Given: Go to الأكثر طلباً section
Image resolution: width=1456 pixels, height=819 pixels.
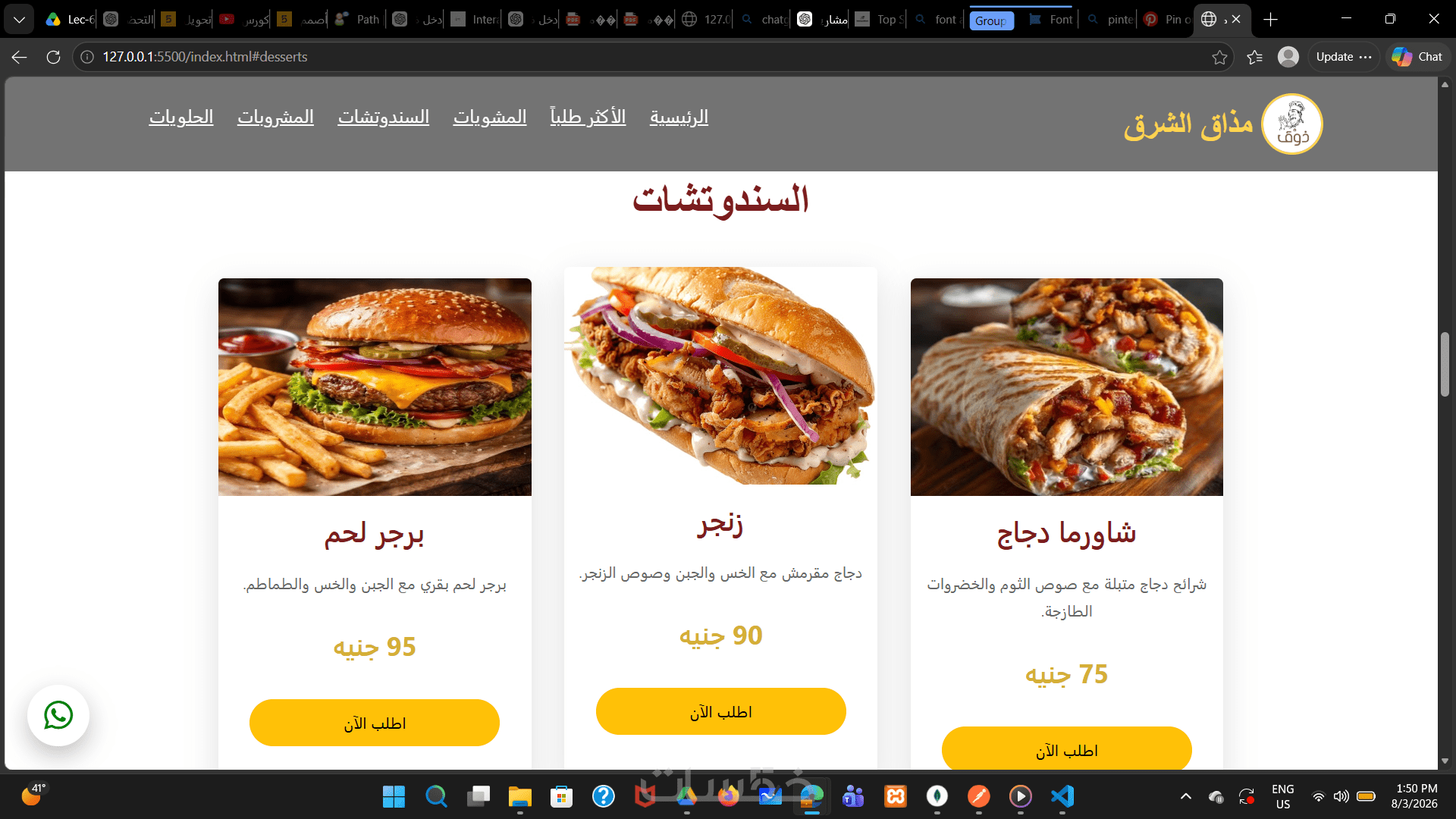Looking at the screenshot, I should click(x=588, y=118).
